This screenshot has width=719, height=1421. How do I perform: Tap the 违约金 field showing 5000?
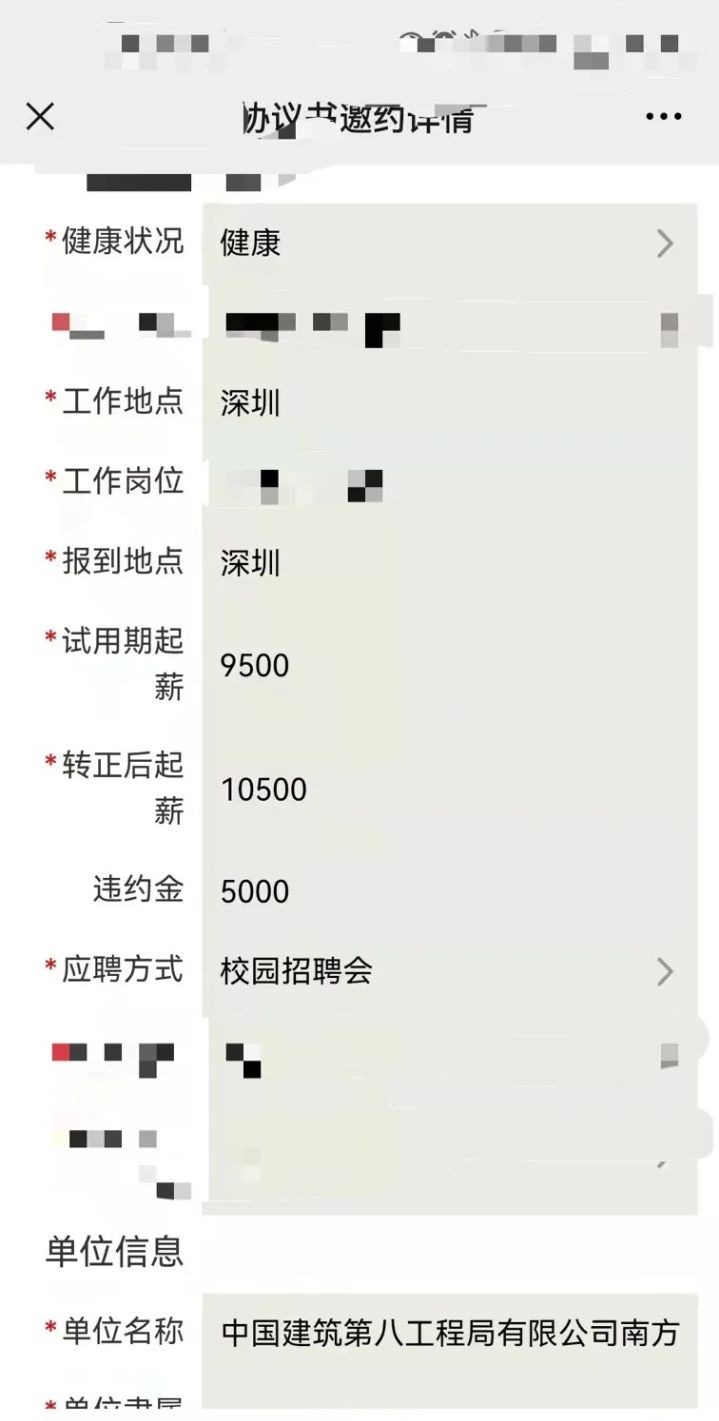click(449, 891)
